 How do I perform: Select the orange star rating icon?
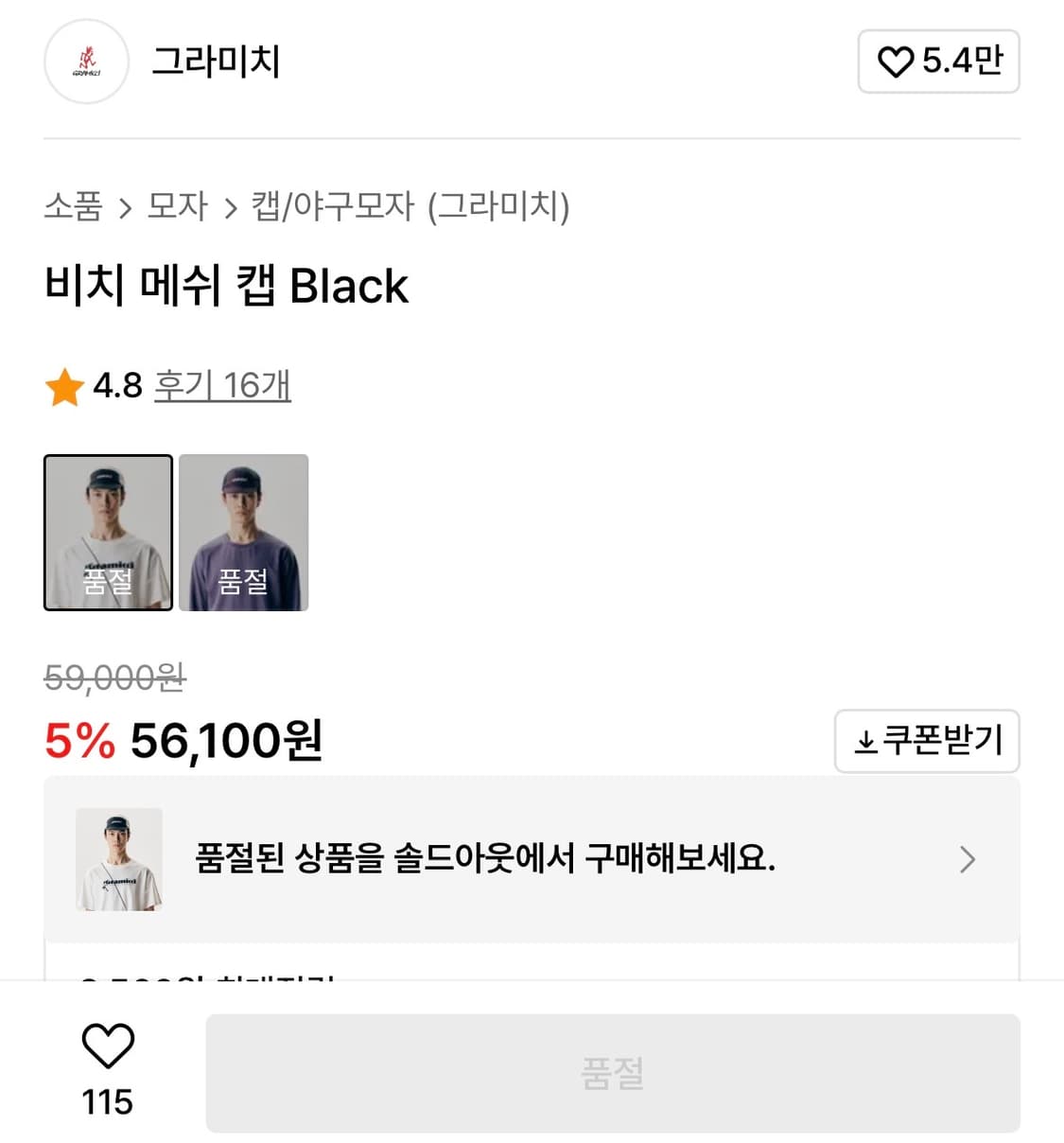pos(62,385)
